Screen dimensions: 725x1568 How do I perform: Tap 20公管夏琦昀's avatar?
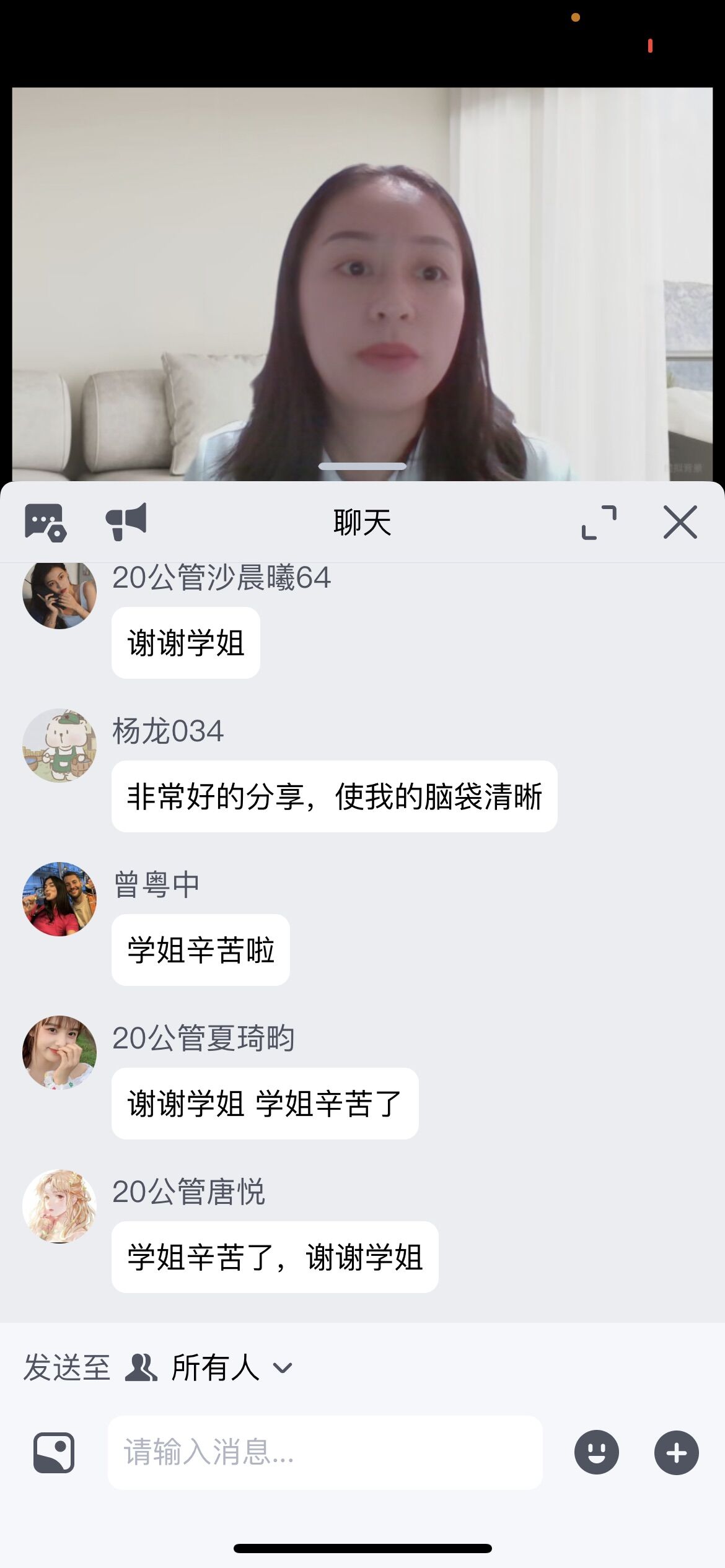tap(59, 1053)
